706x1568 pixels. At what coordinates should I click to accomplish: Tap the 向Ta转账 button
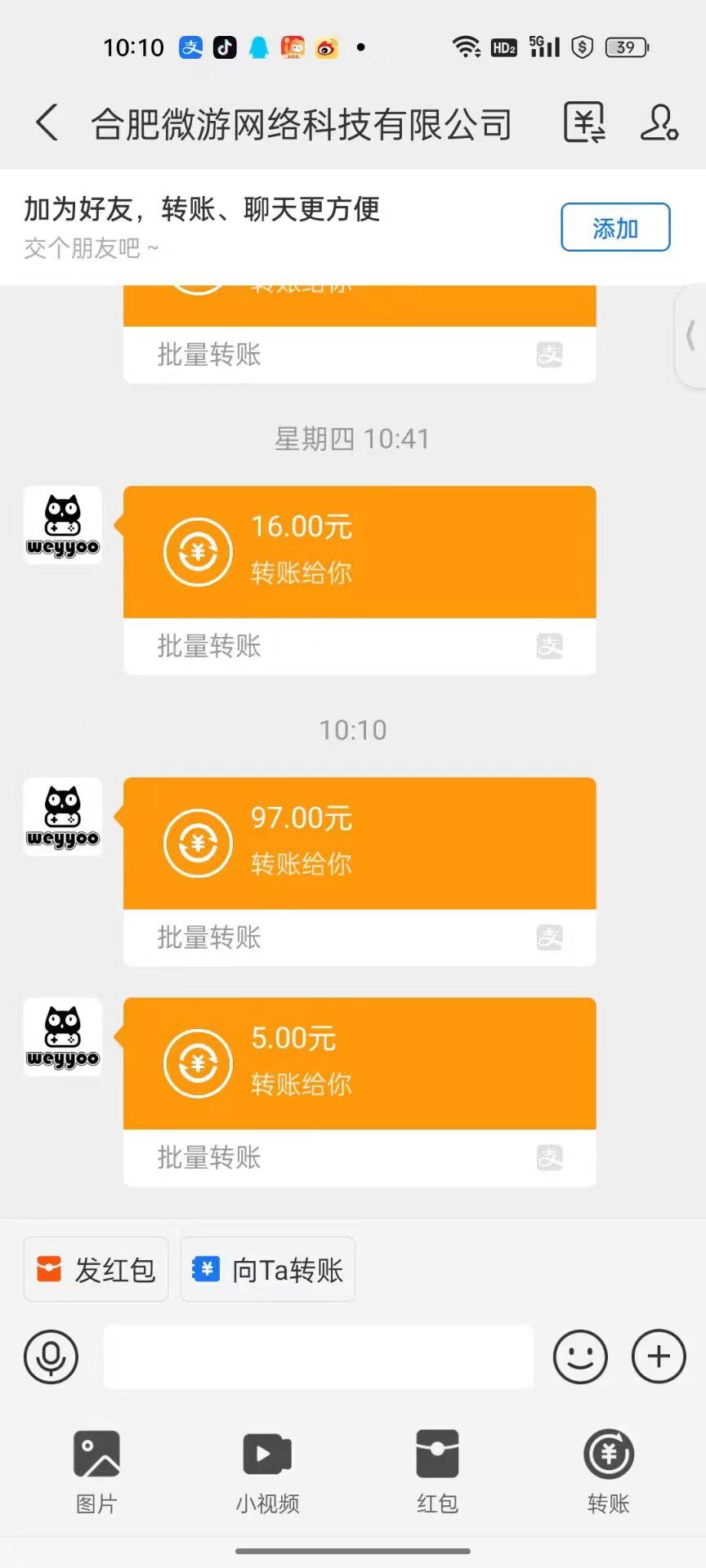tap(267, 1268)
